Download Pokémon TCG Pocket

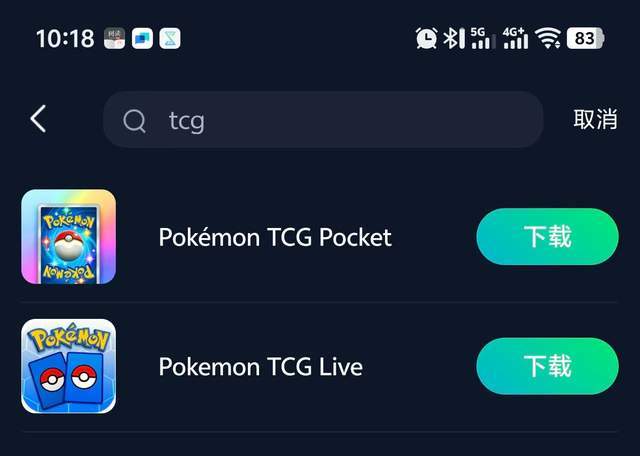(547, 237)
